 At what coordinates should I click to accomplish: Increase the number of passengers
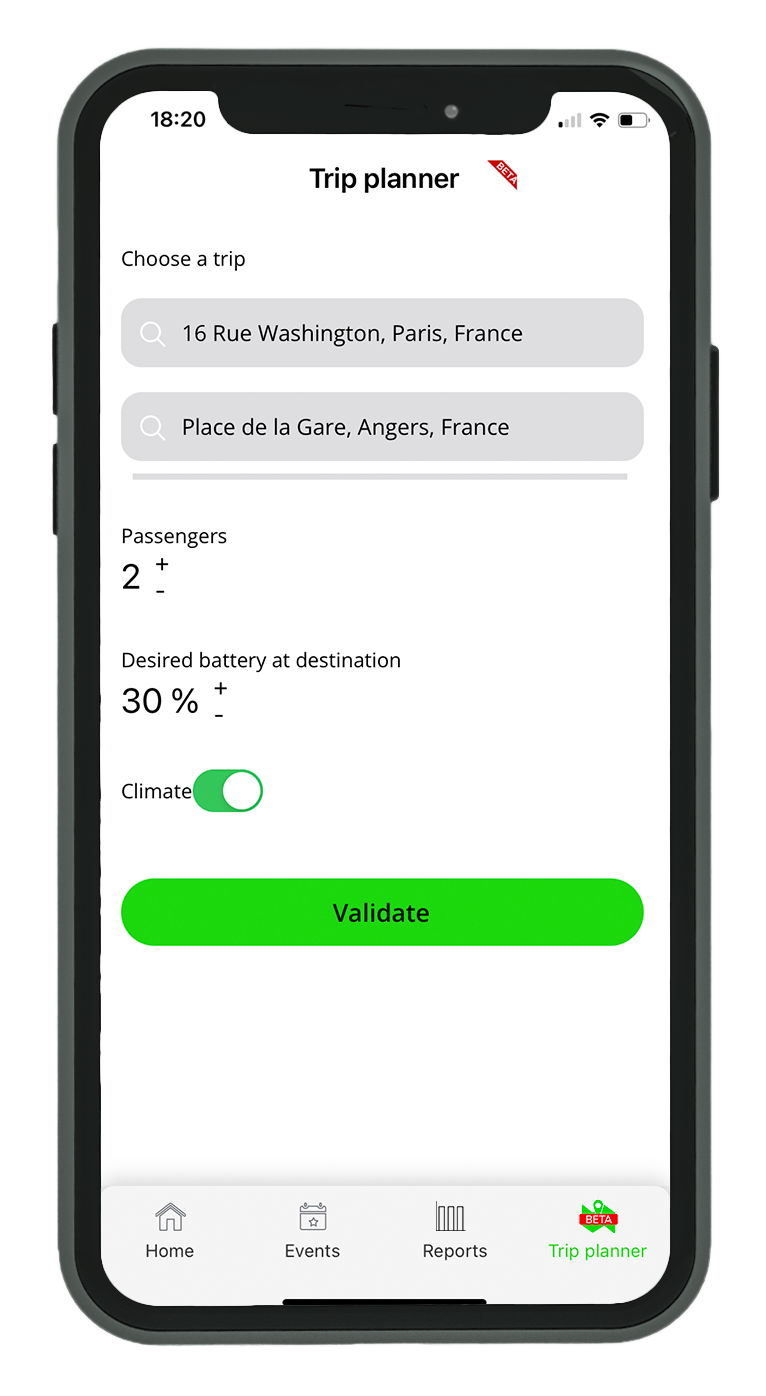coord(162,565)
